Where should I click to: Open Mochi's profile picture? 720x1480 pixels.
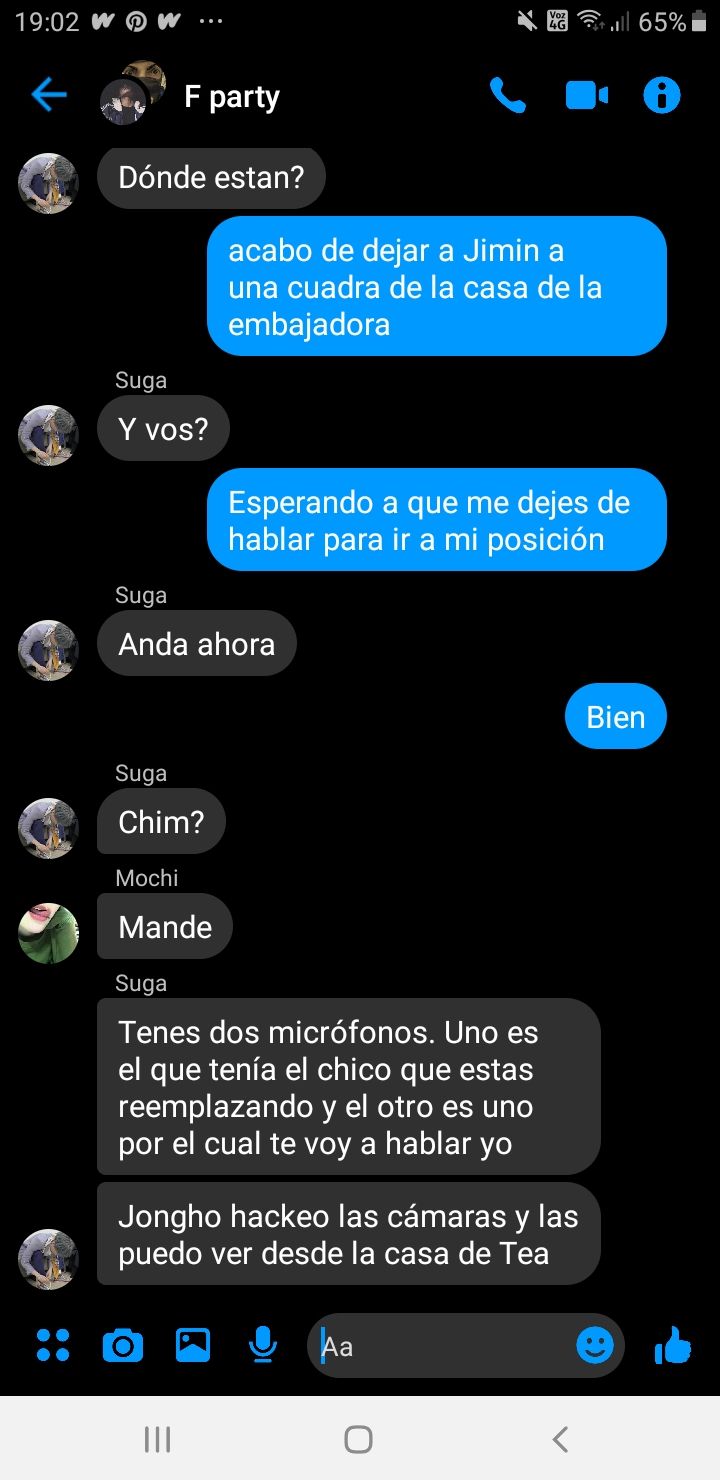tap(48, 933)
